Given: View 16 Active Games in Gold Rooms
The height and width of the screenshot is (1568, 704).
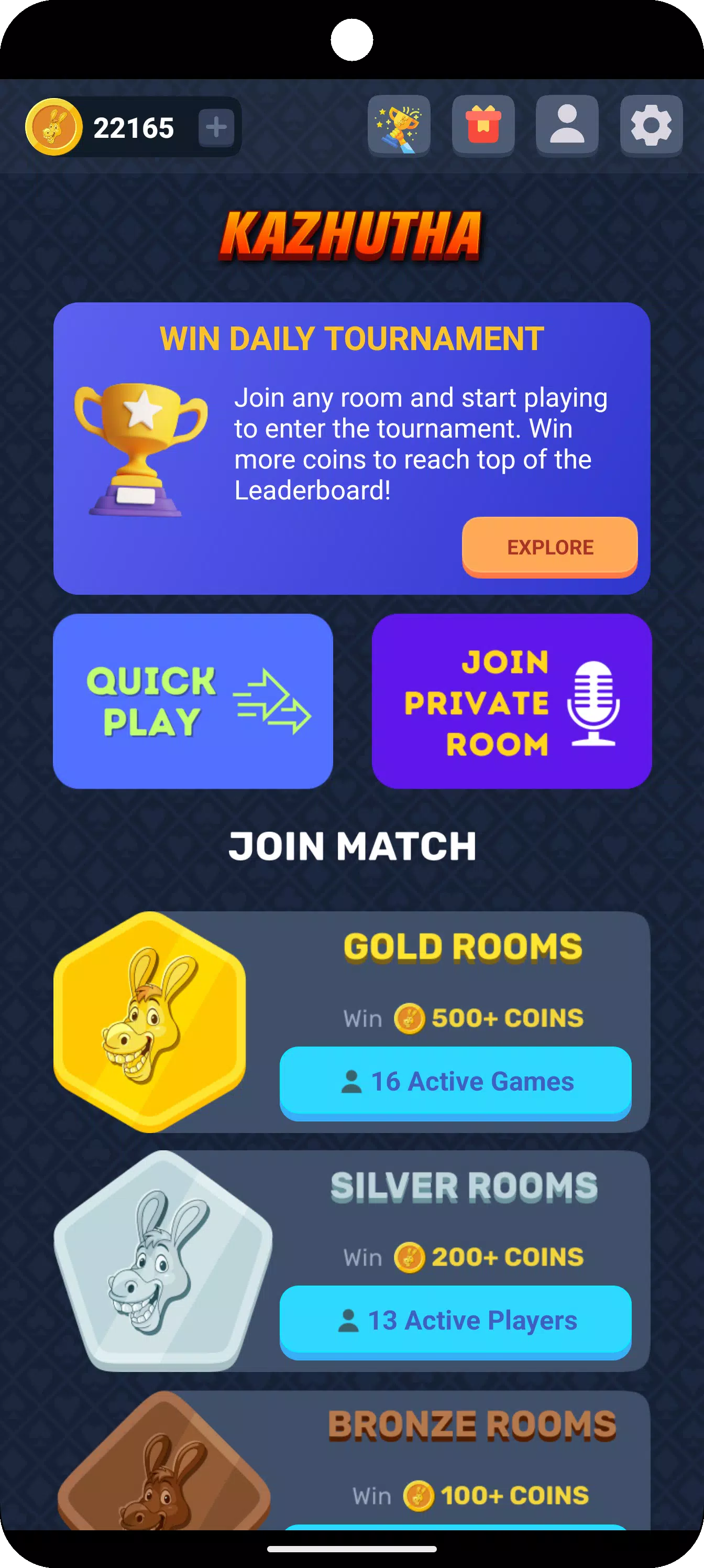Looking at the screenshot, I should coord(455,1081).
